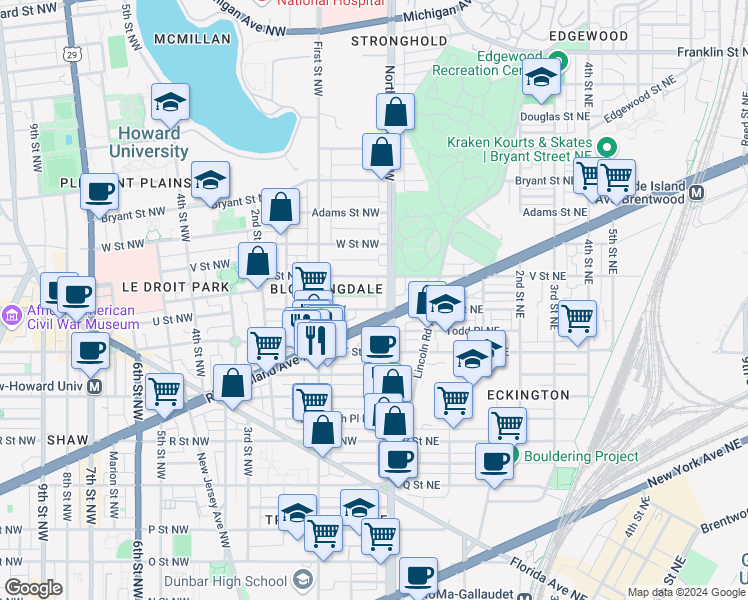Tap the African American Civil War Museum pin
This screenshot has height=600, width=748.
pyautogui.click(x=12, y=317)
